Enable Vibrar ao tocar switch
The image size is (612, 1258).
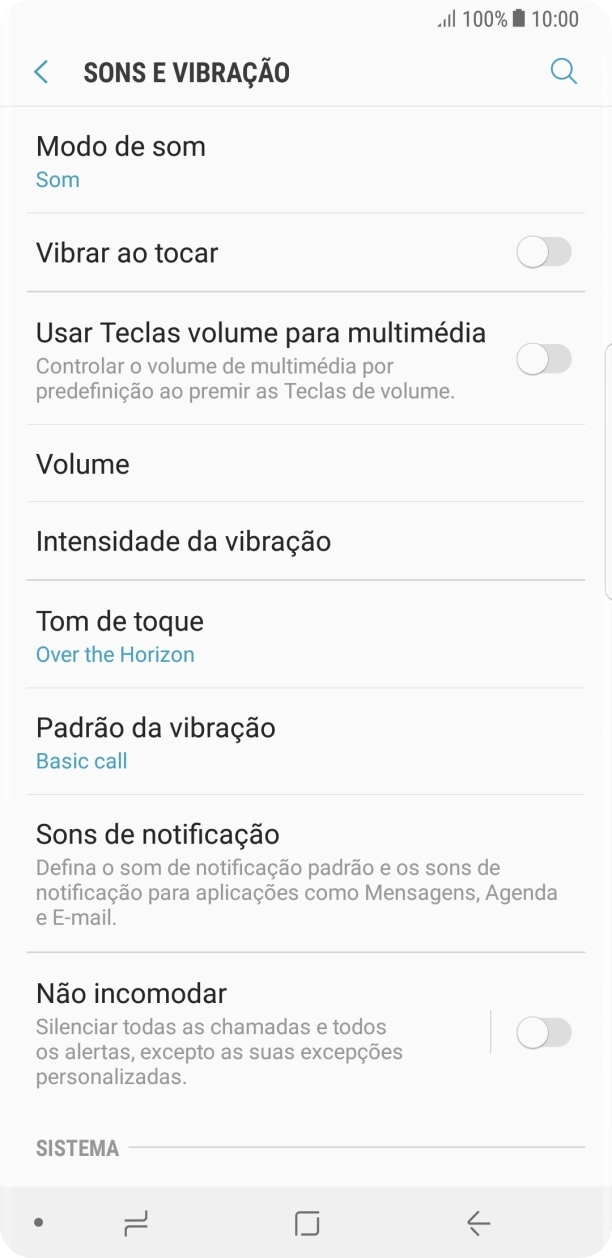(543, 253)
